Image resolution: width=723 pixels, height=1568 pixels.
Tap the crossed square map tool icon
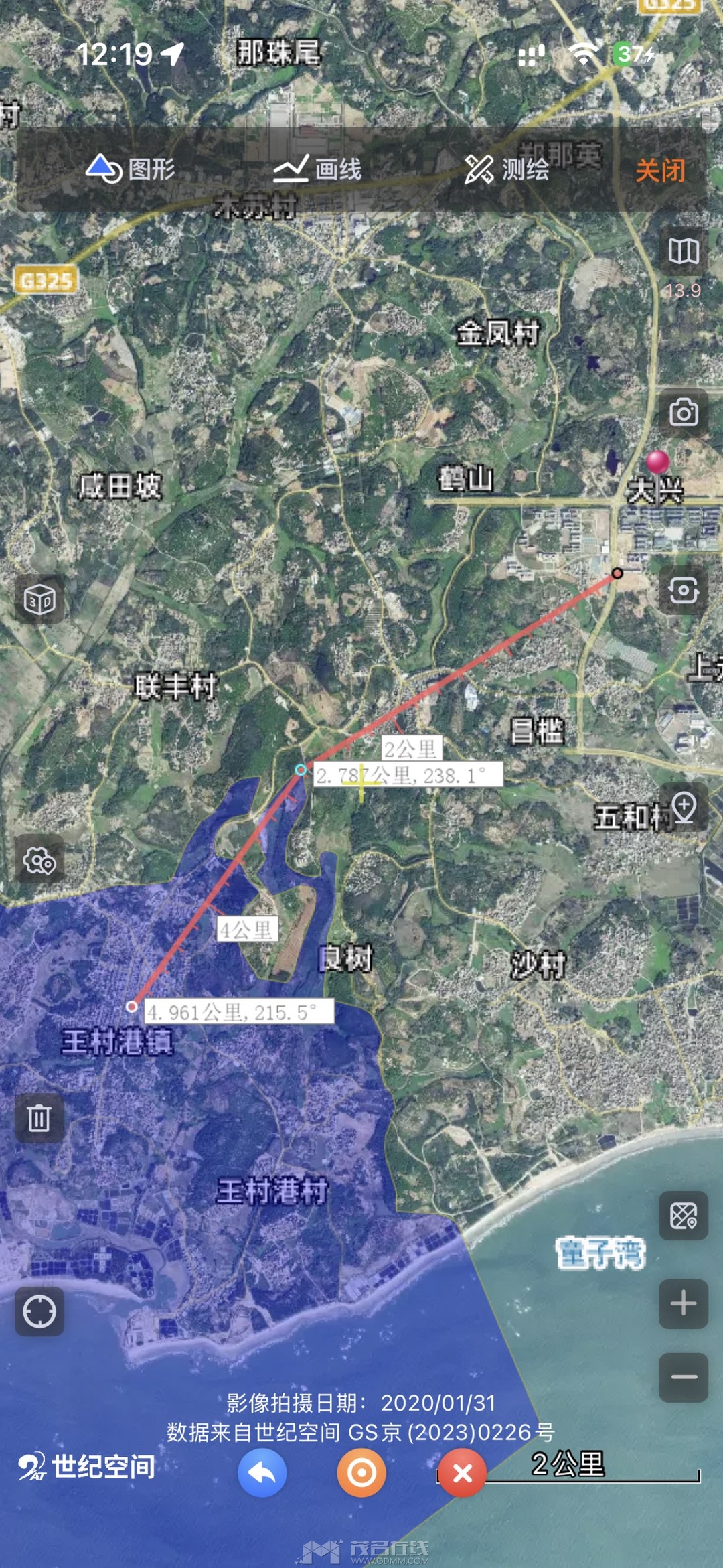(x=683, y=1216)
